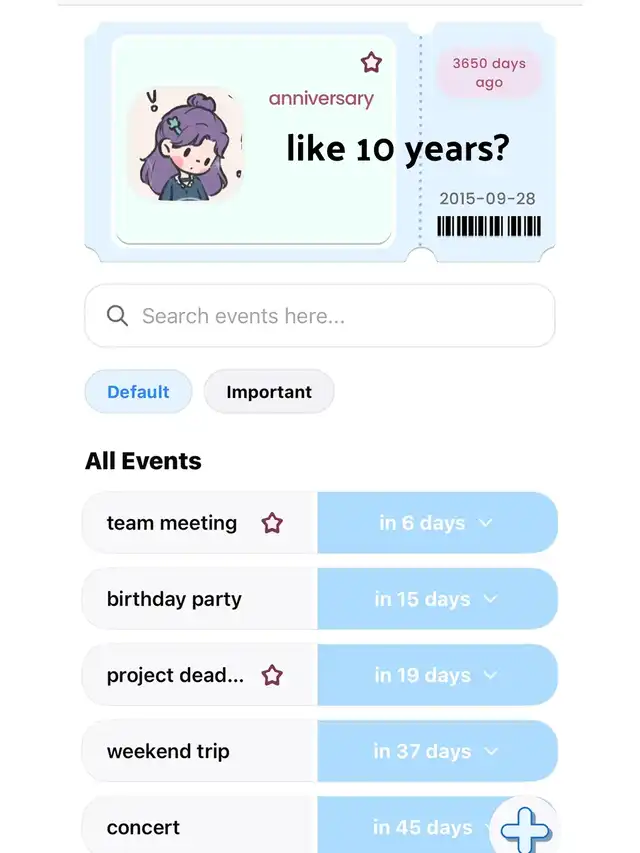Expand the 'in 15 days' chevron
The width and height of the screenshot is (640, 853).
(490, 599)
